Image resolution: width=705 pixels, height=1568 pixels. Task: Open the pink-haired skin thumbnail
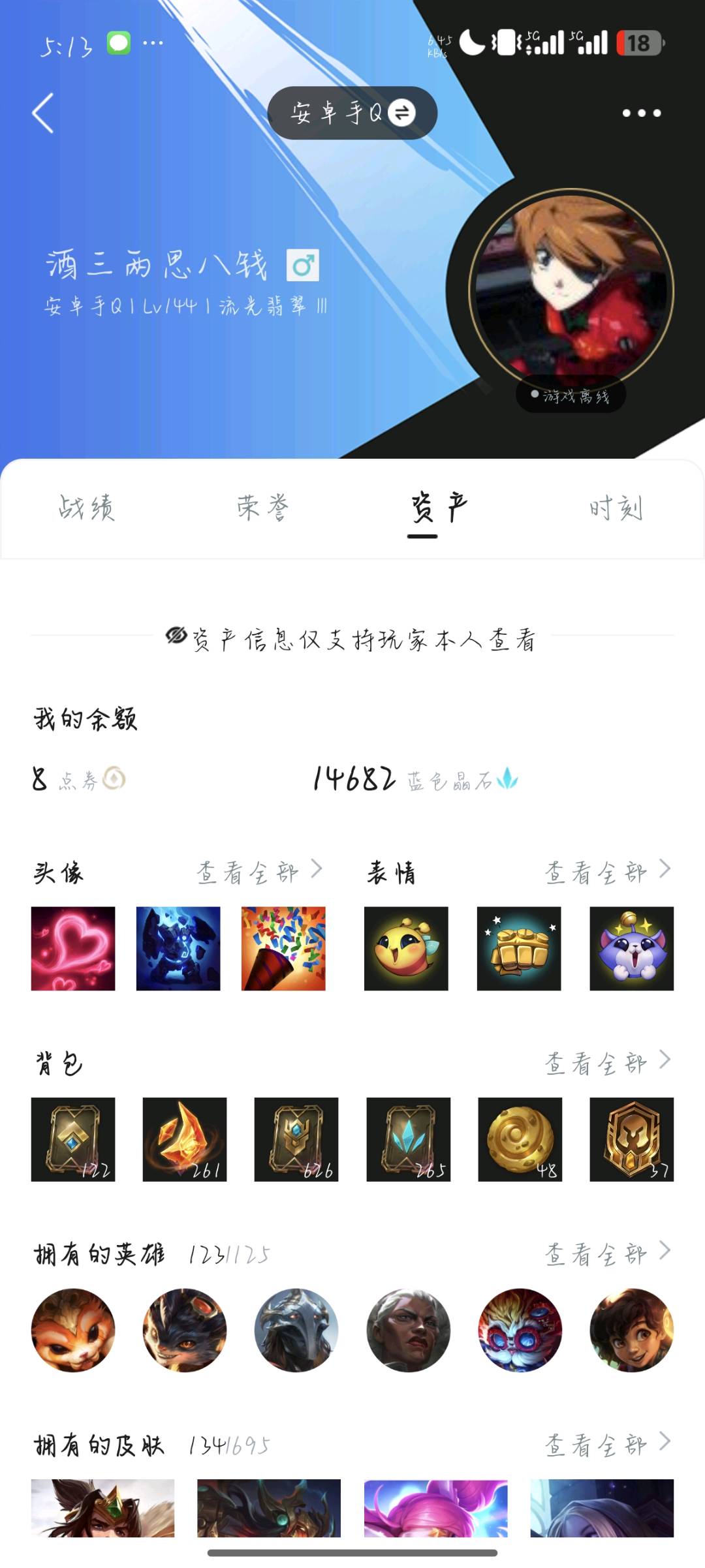click(435, 1507)
